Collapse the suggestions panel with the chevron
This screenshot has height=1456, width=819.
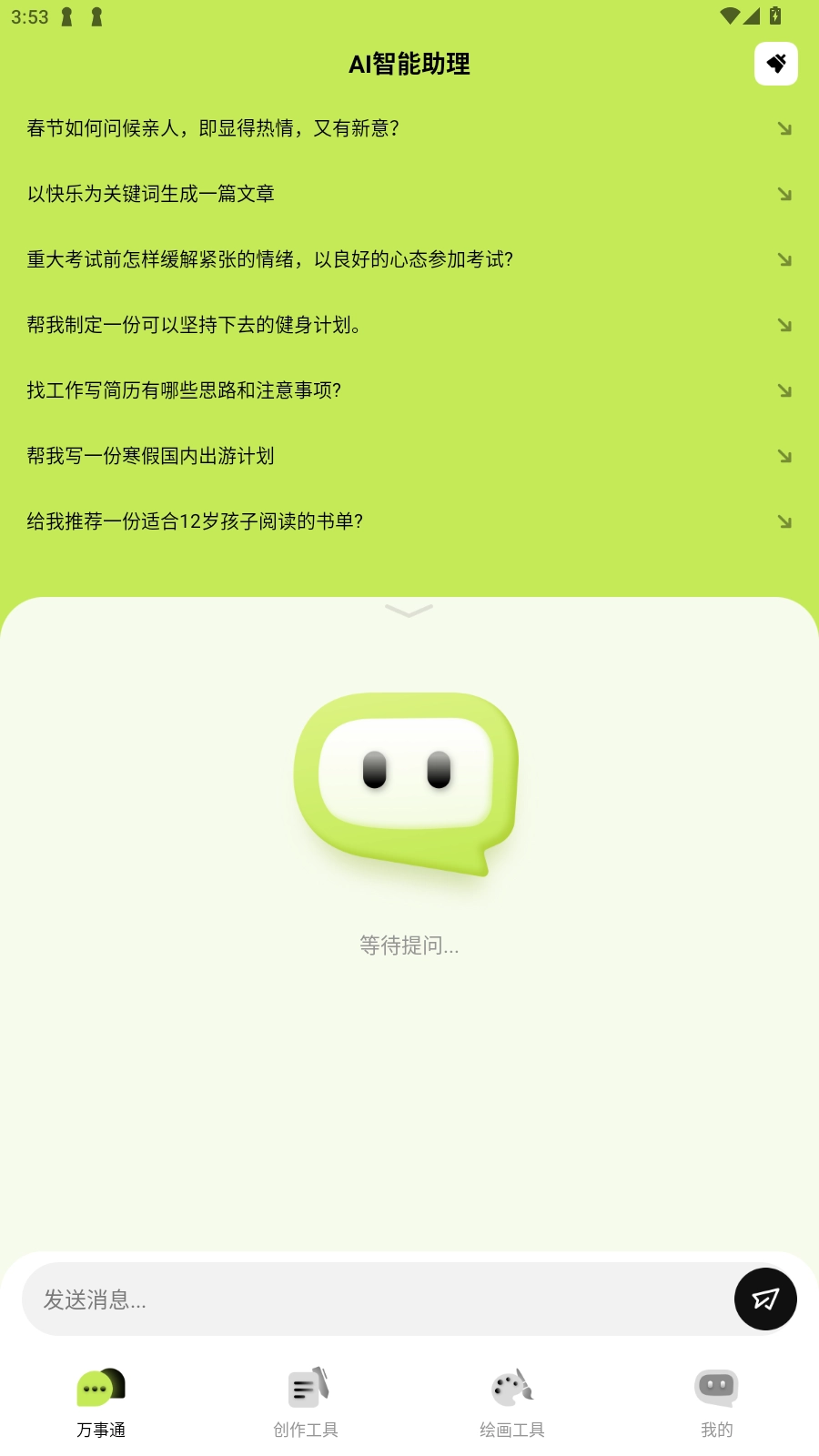[409, 610]
